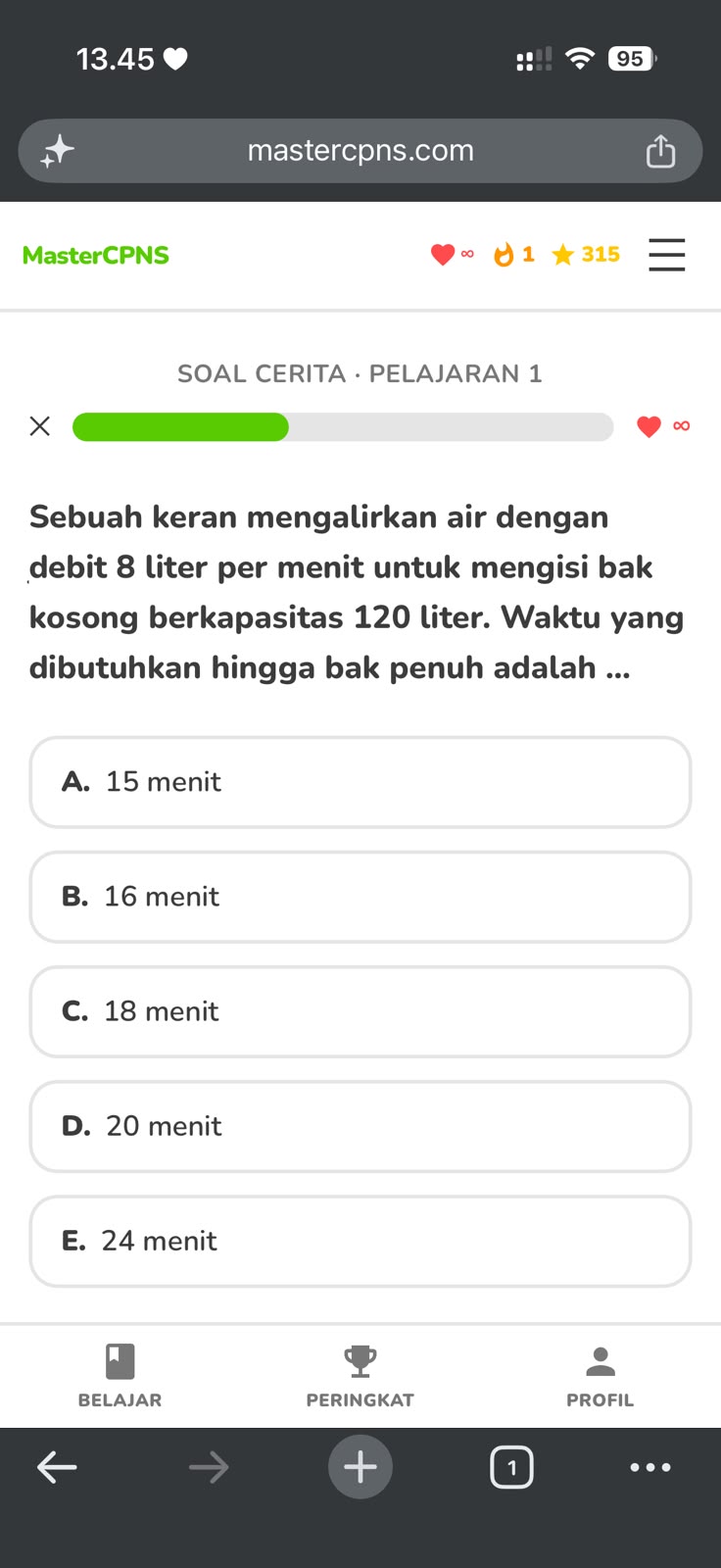Select answer D. 20 menit
This screenshot has height=1568, width=721.
tap(360, 1126)
